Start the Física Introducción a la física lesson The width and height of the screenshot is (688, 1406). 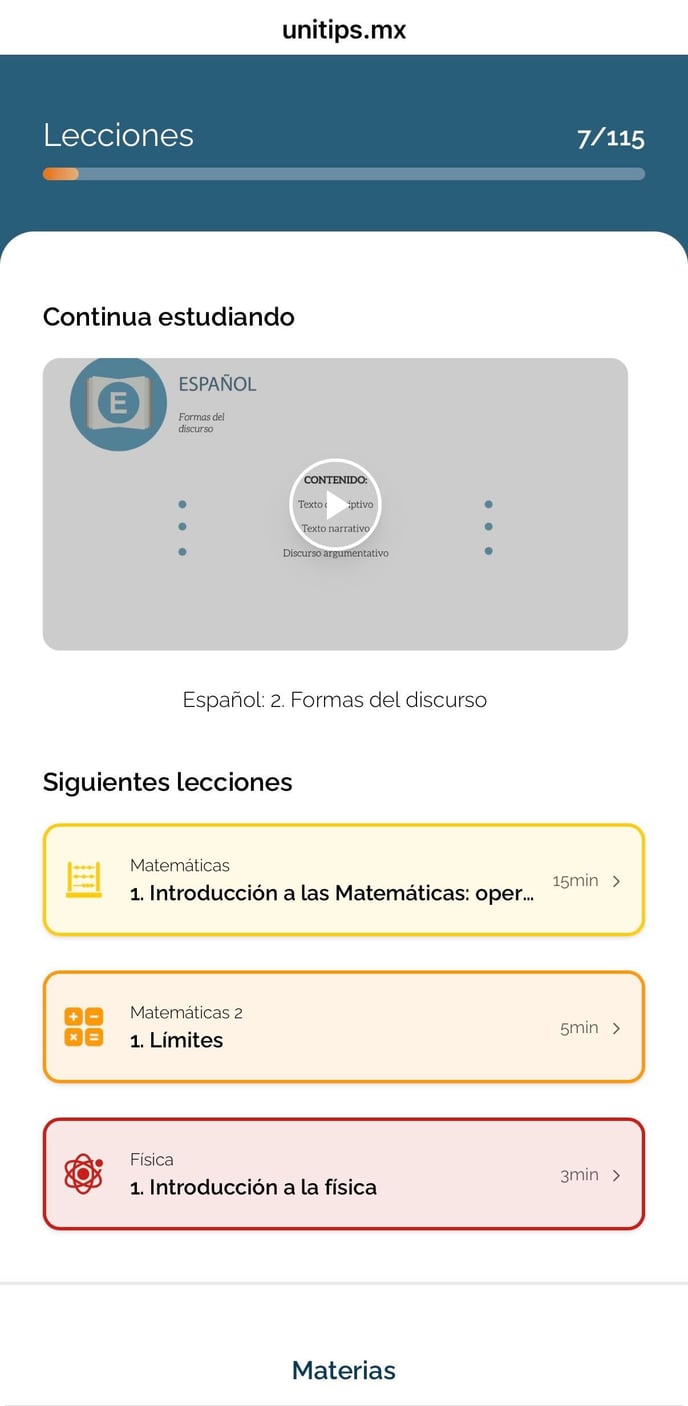tap(343, 1174)
